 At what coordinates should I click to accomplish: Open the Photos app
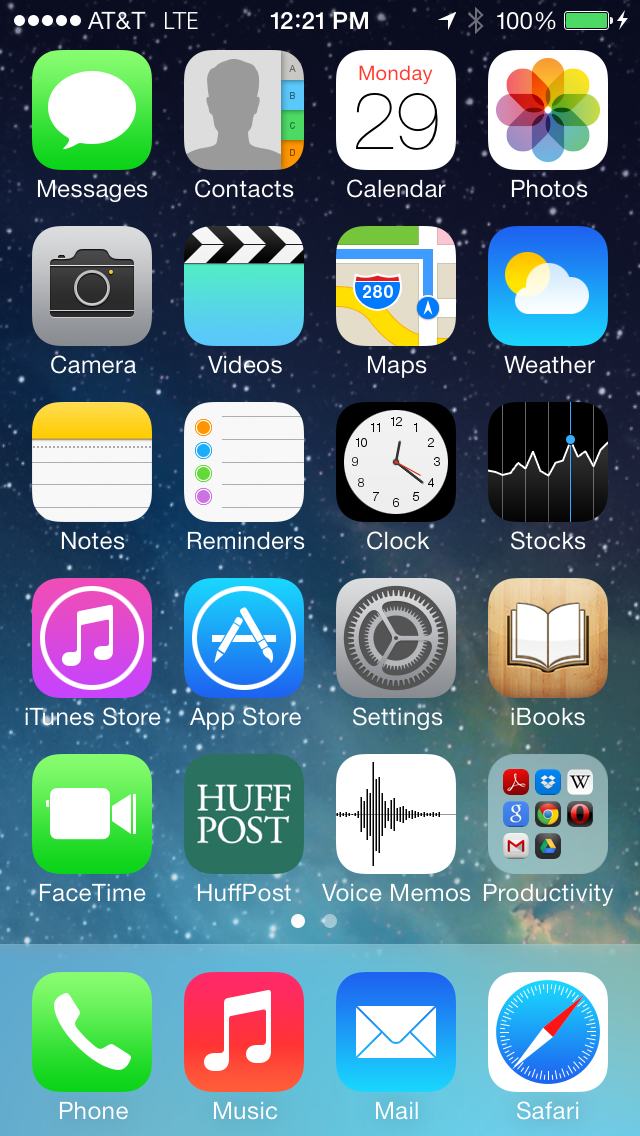pos(548,110)
